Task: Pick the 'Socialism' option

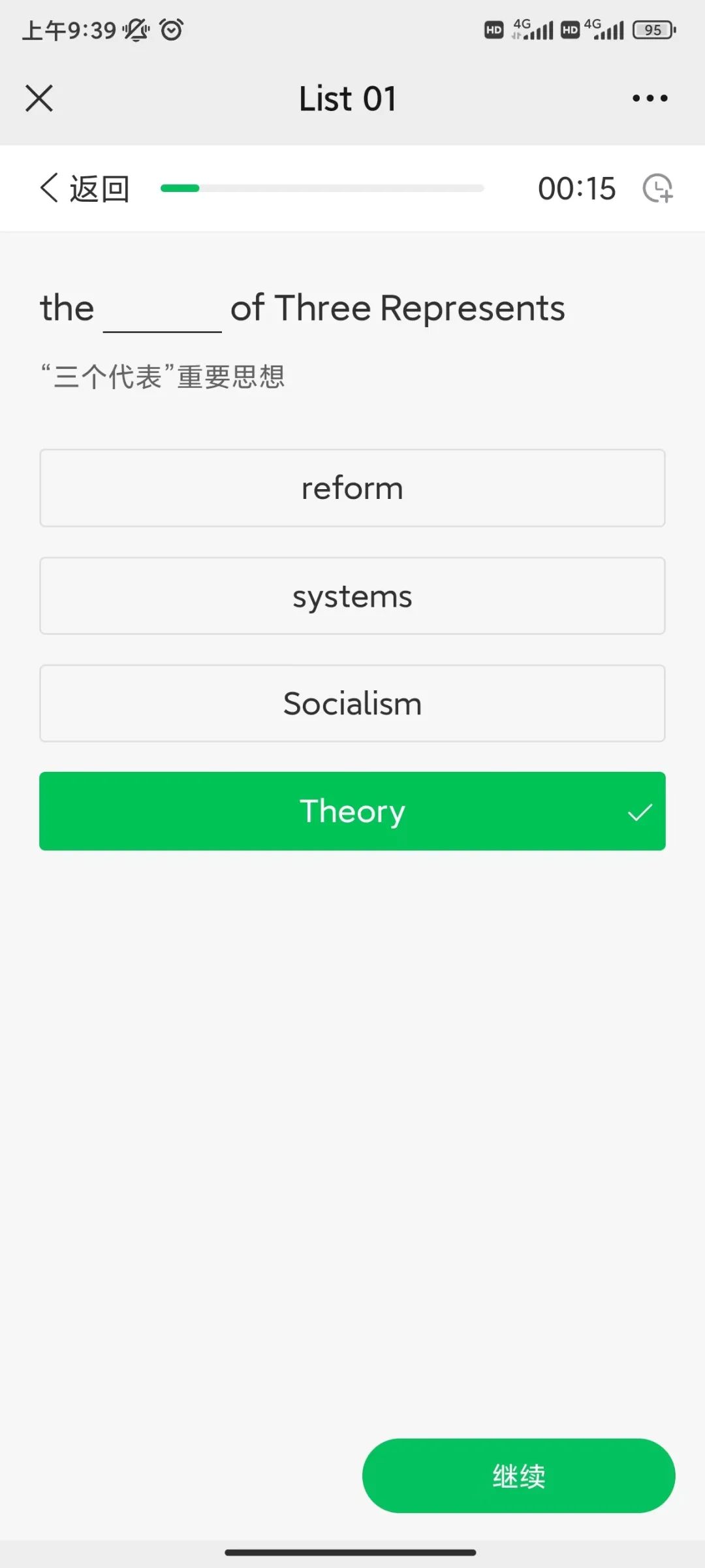Action: click(x=352, y=703)
